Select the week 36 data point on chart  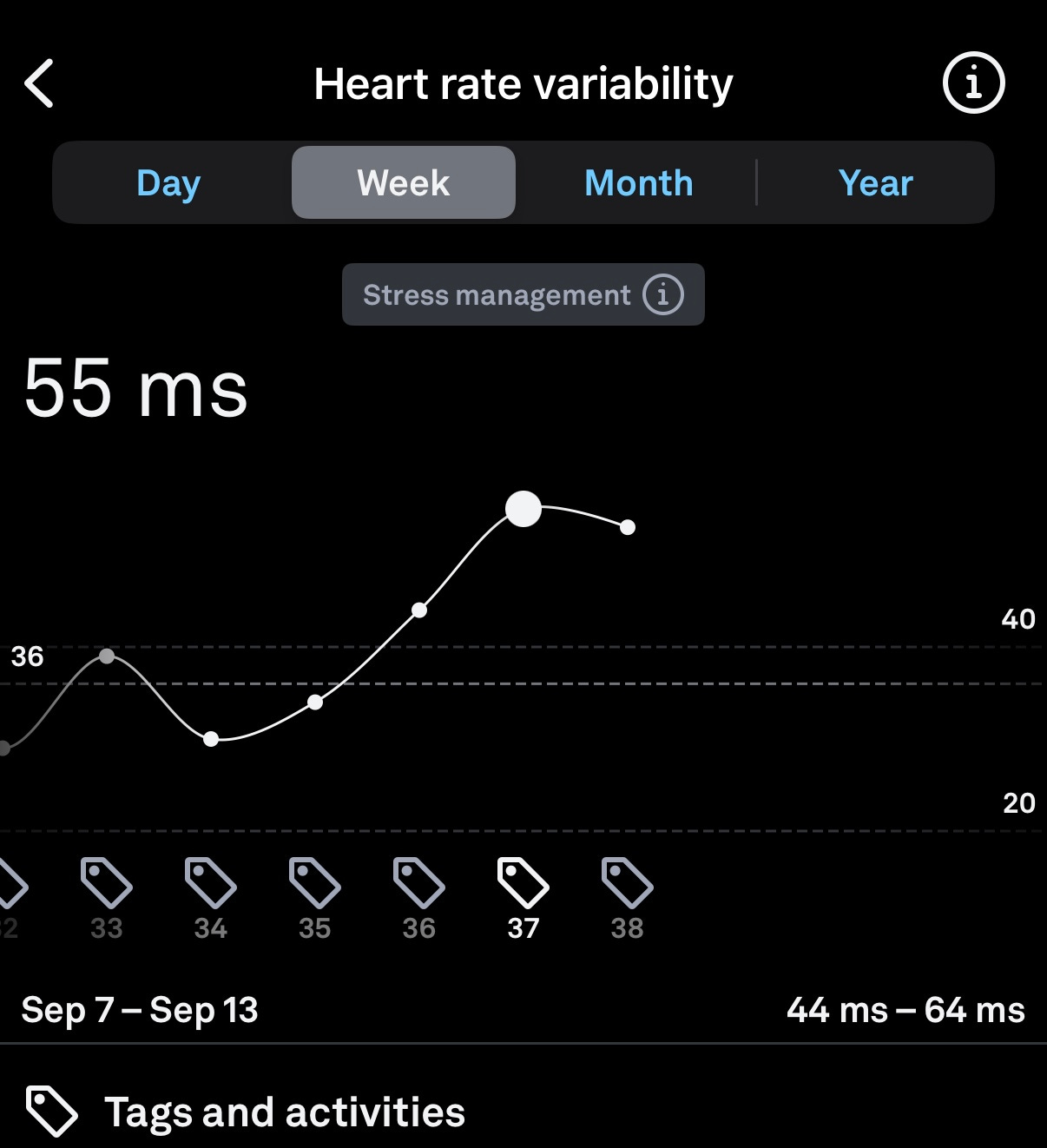click(x=419, y=610)
